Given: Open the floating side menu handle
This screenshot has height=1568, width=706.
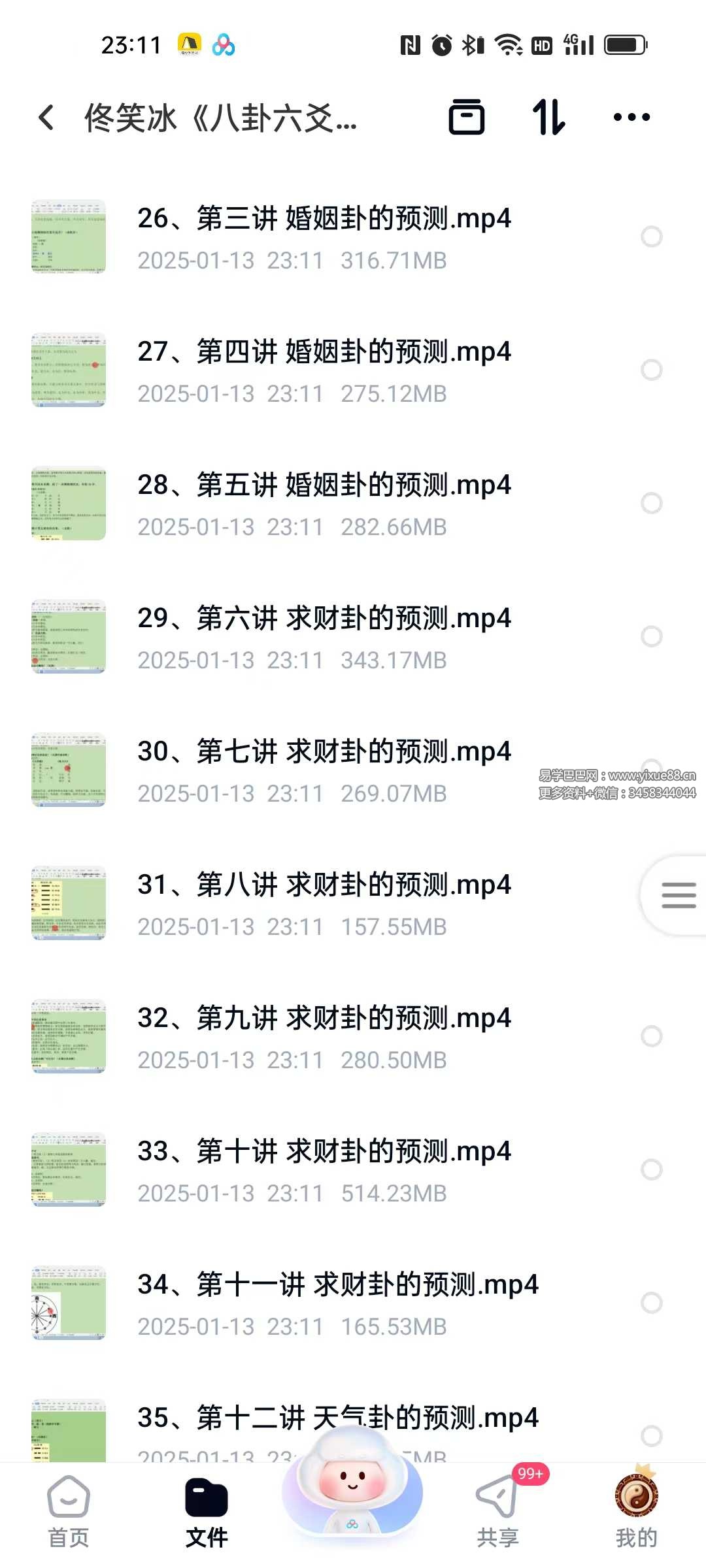Looking at the screenshot, I should (678, 895).
